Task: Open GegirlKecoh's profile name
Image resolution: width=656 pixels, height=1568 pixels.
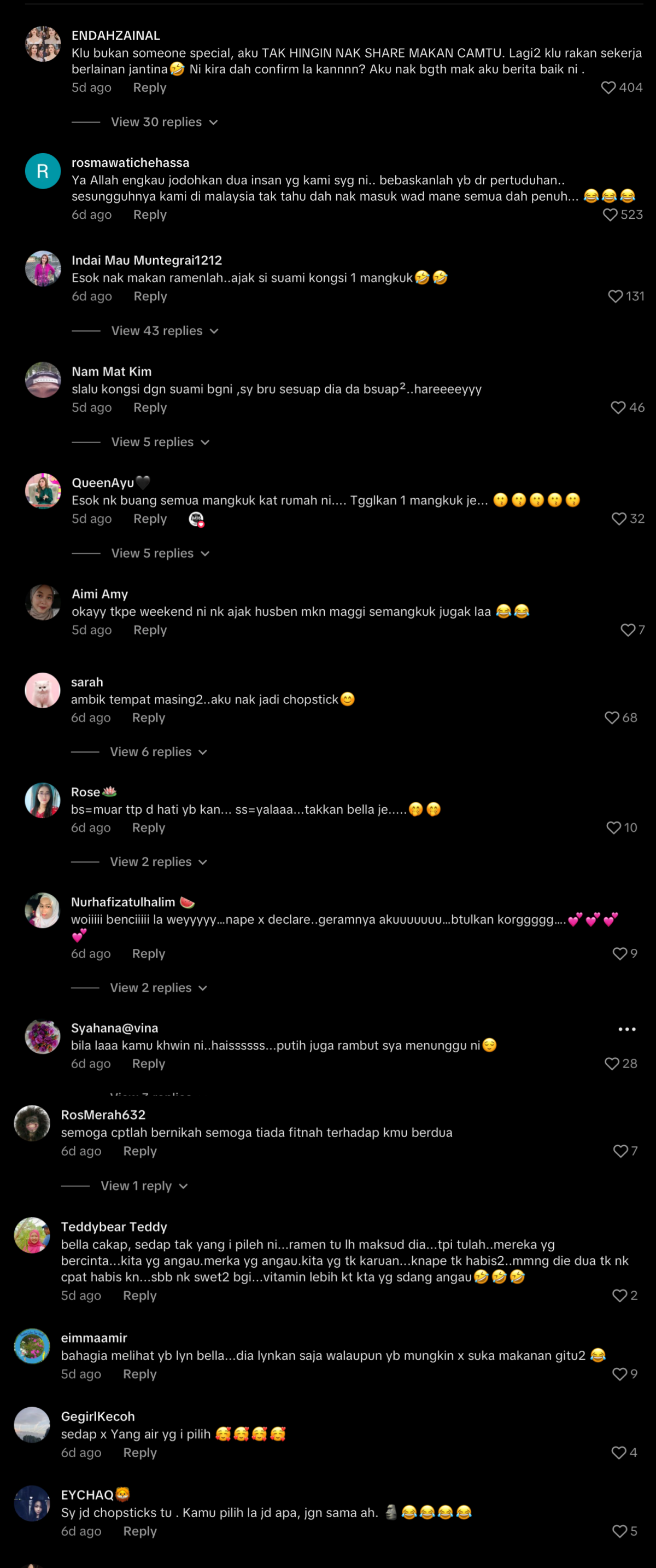Action: point(97,1417)
